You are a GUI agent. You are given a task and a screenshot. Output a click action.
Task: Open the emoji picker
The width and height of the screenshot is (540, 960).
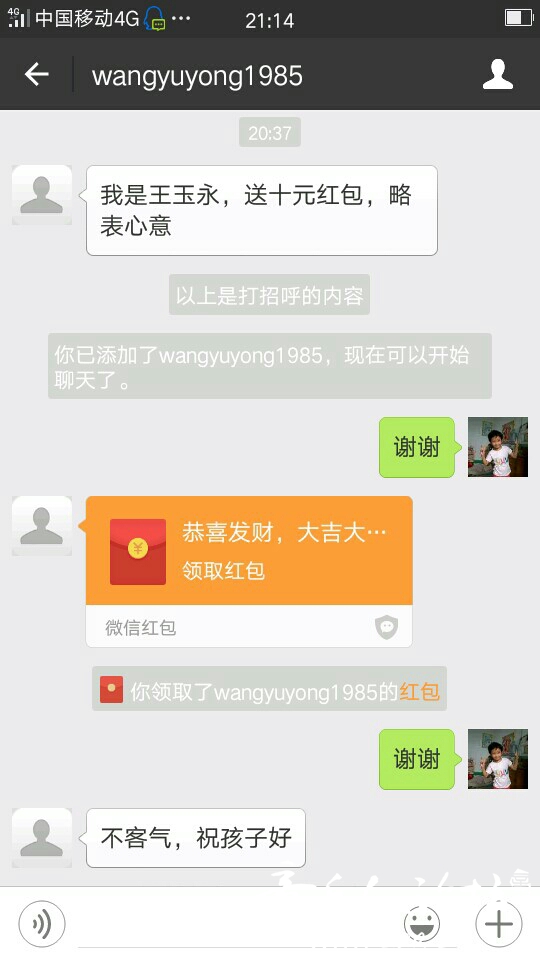point(422,924)
